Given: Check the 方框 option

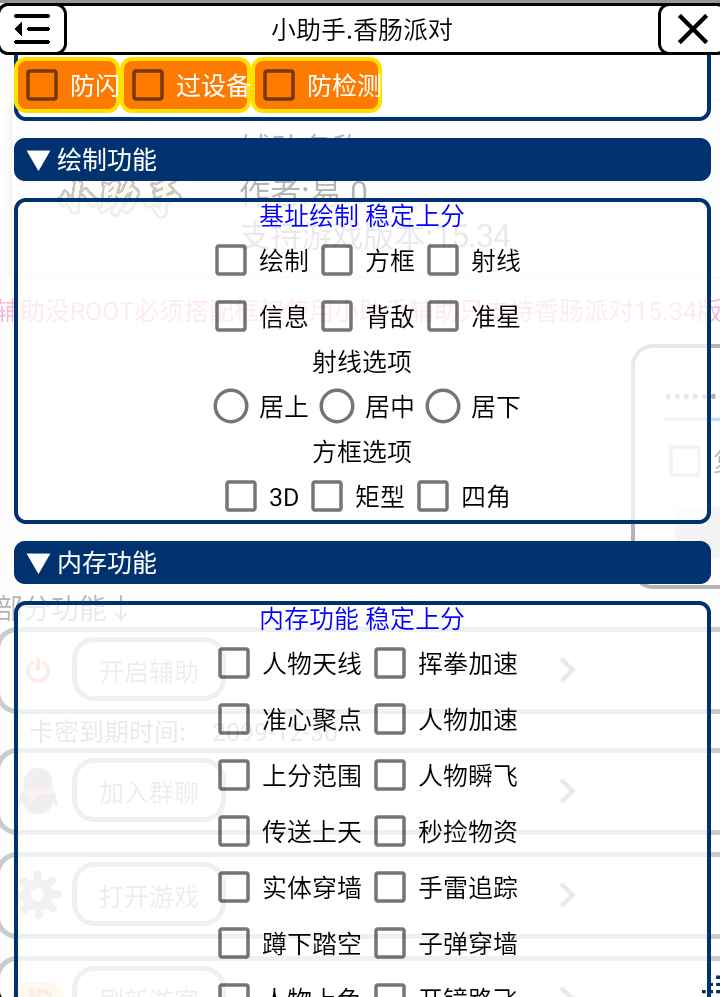Looking at the screenshot, I should [337, 261].
